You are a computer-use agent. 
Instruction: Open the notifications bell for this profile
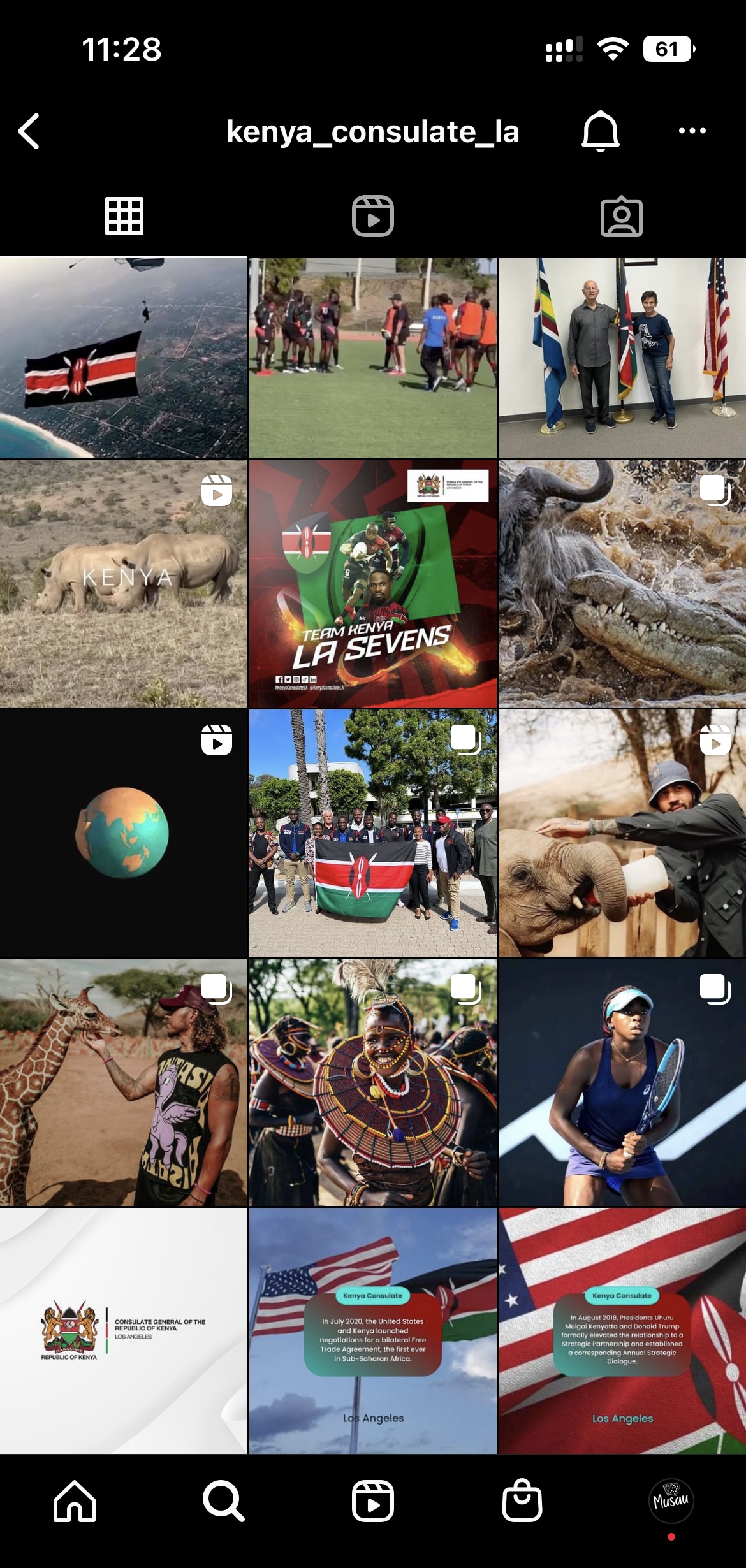click(600, 131)
